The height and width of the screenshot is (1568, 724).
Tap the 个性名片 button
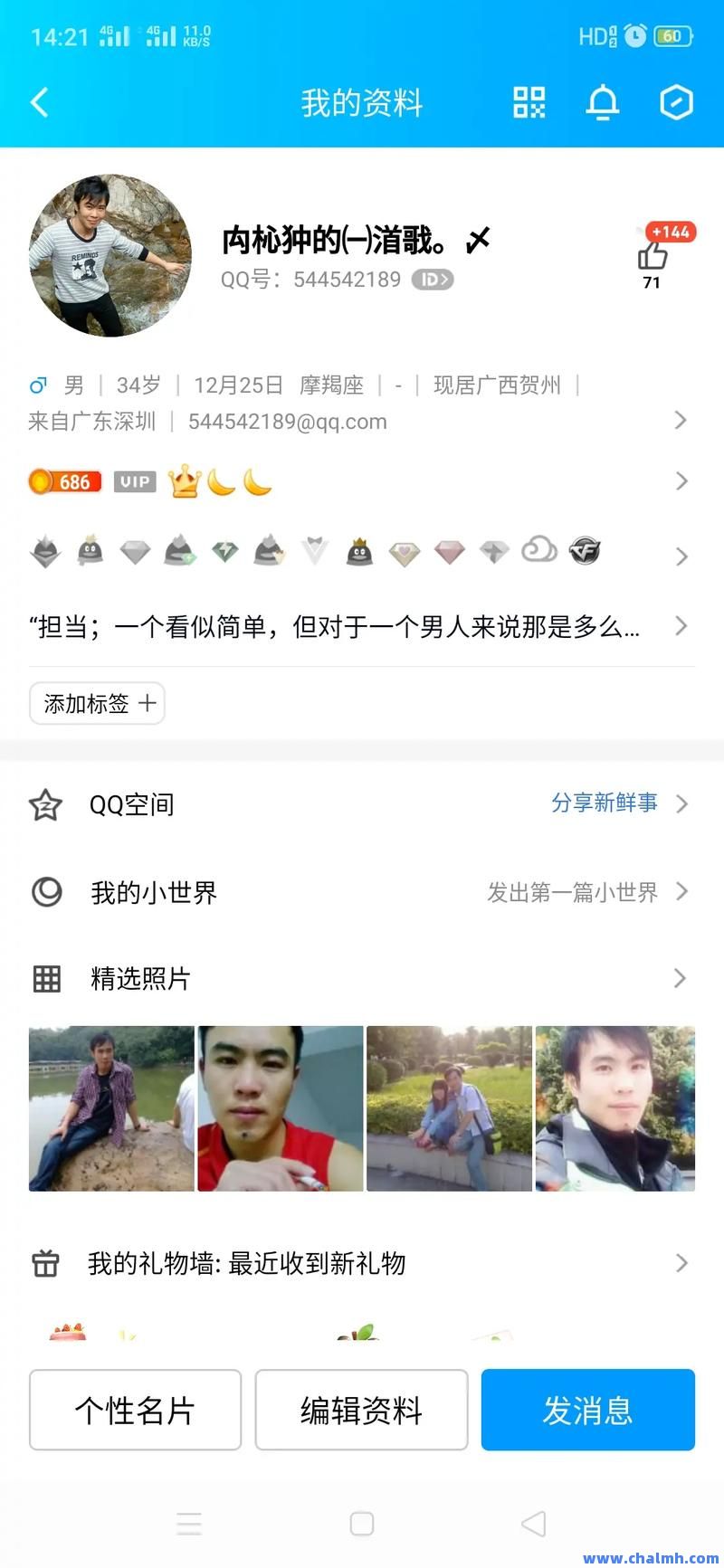[x=136, y=1410]
